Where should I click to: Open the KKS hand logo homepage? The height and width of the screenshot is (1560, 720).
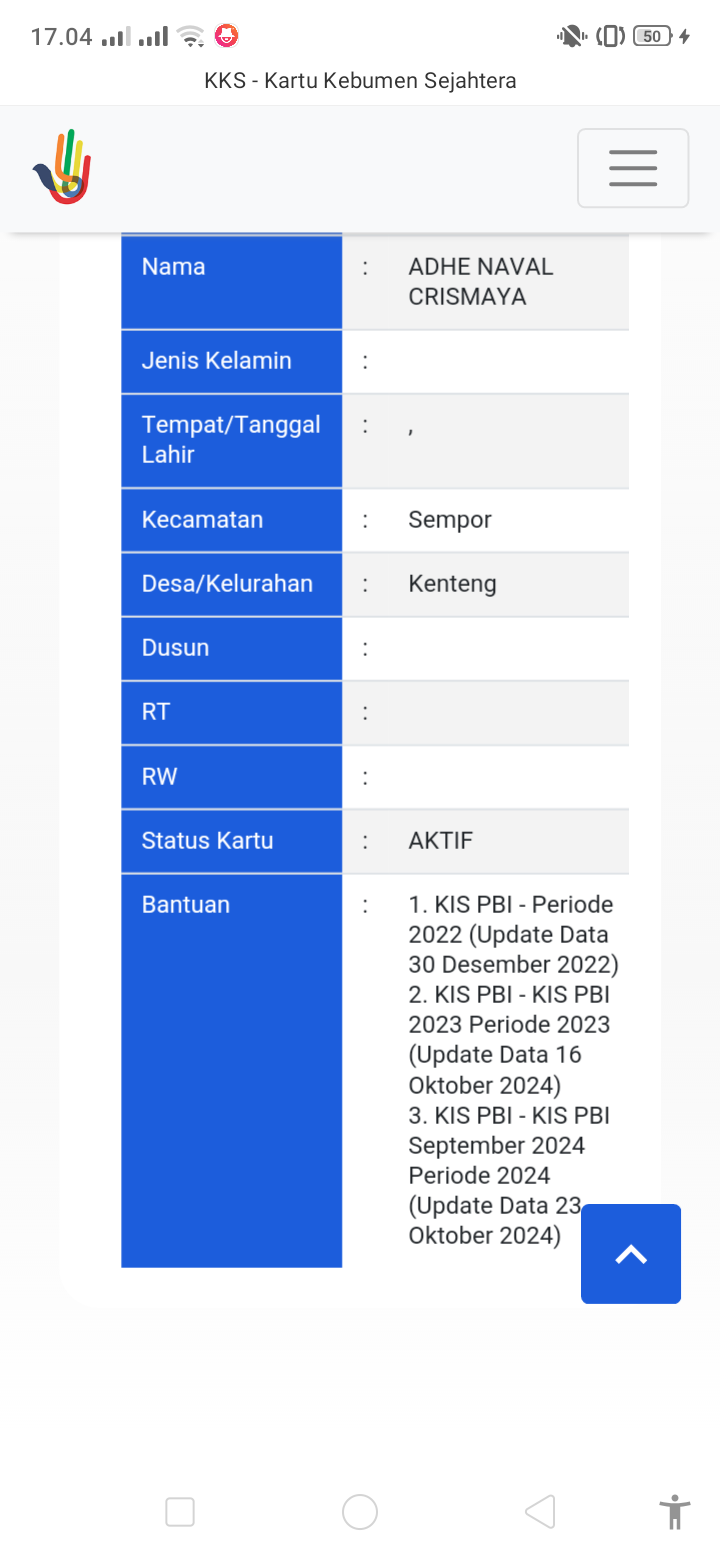pos(62,167)
